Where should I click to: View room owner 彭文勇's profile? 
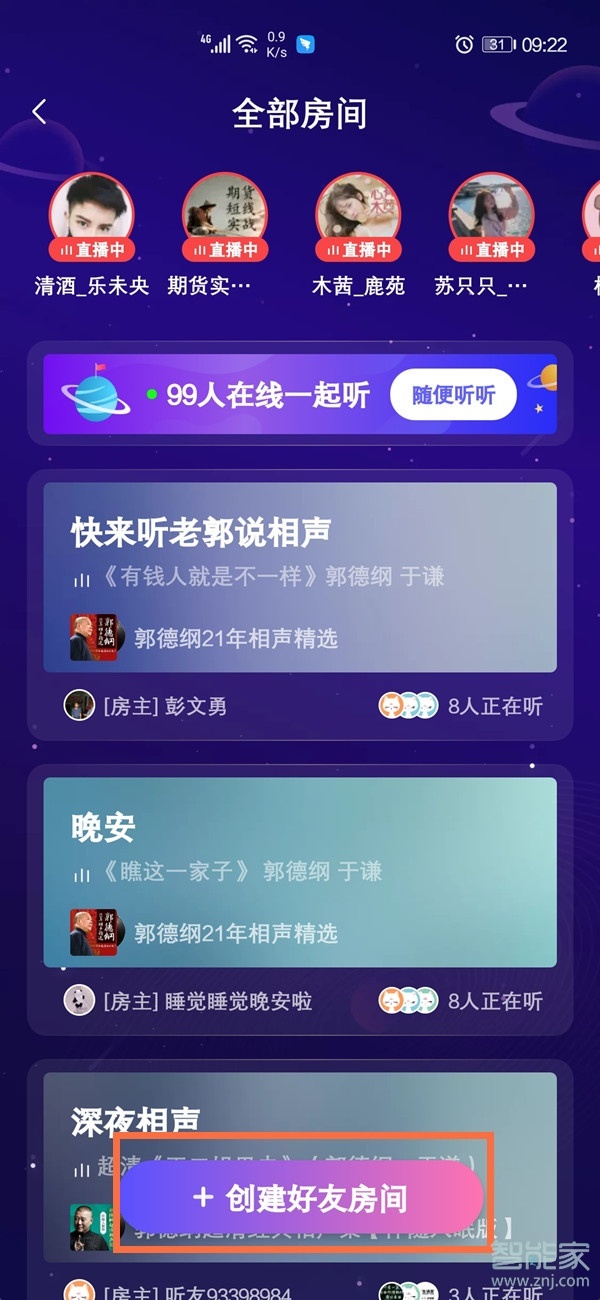tap(80, 705)
